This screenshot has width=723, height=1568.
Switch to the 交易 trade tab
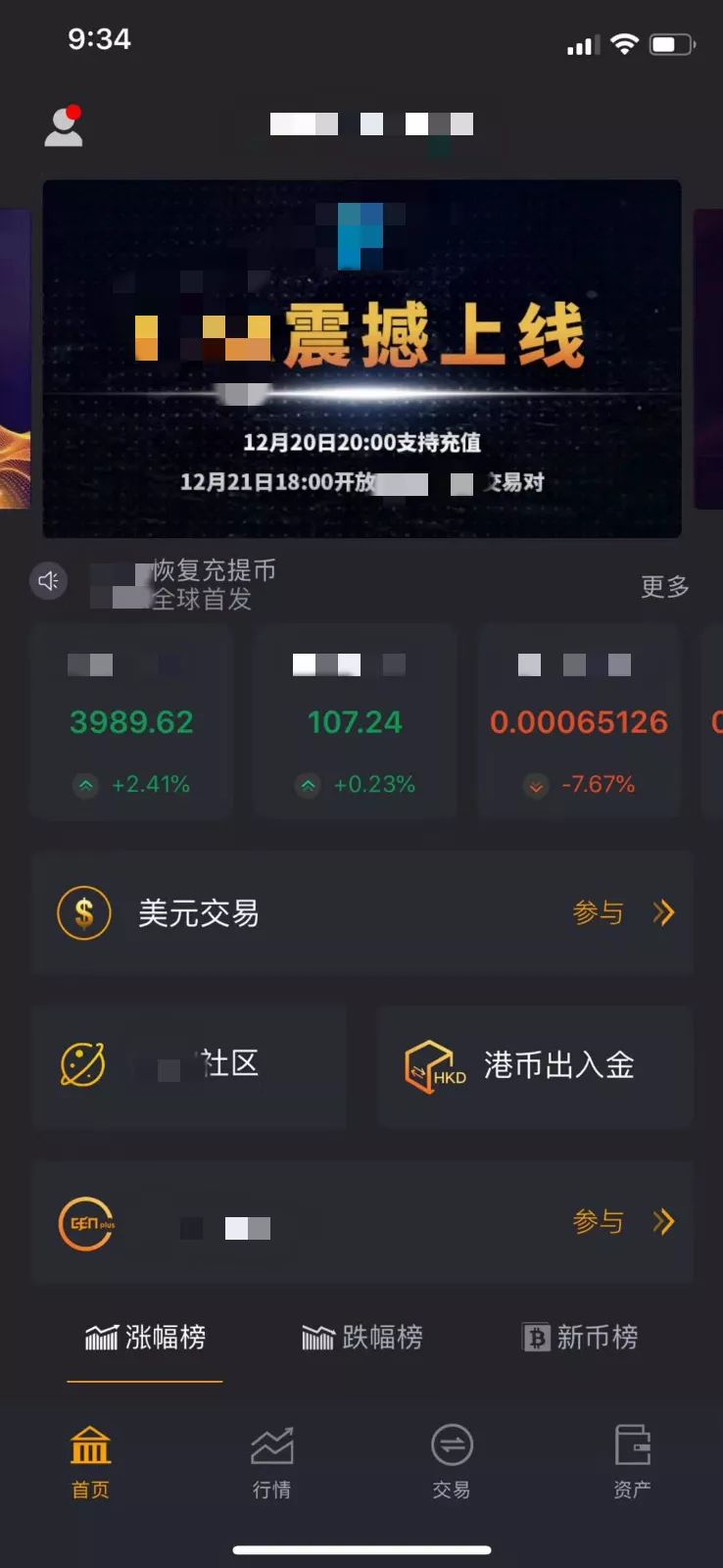(x=452, y=1461)
